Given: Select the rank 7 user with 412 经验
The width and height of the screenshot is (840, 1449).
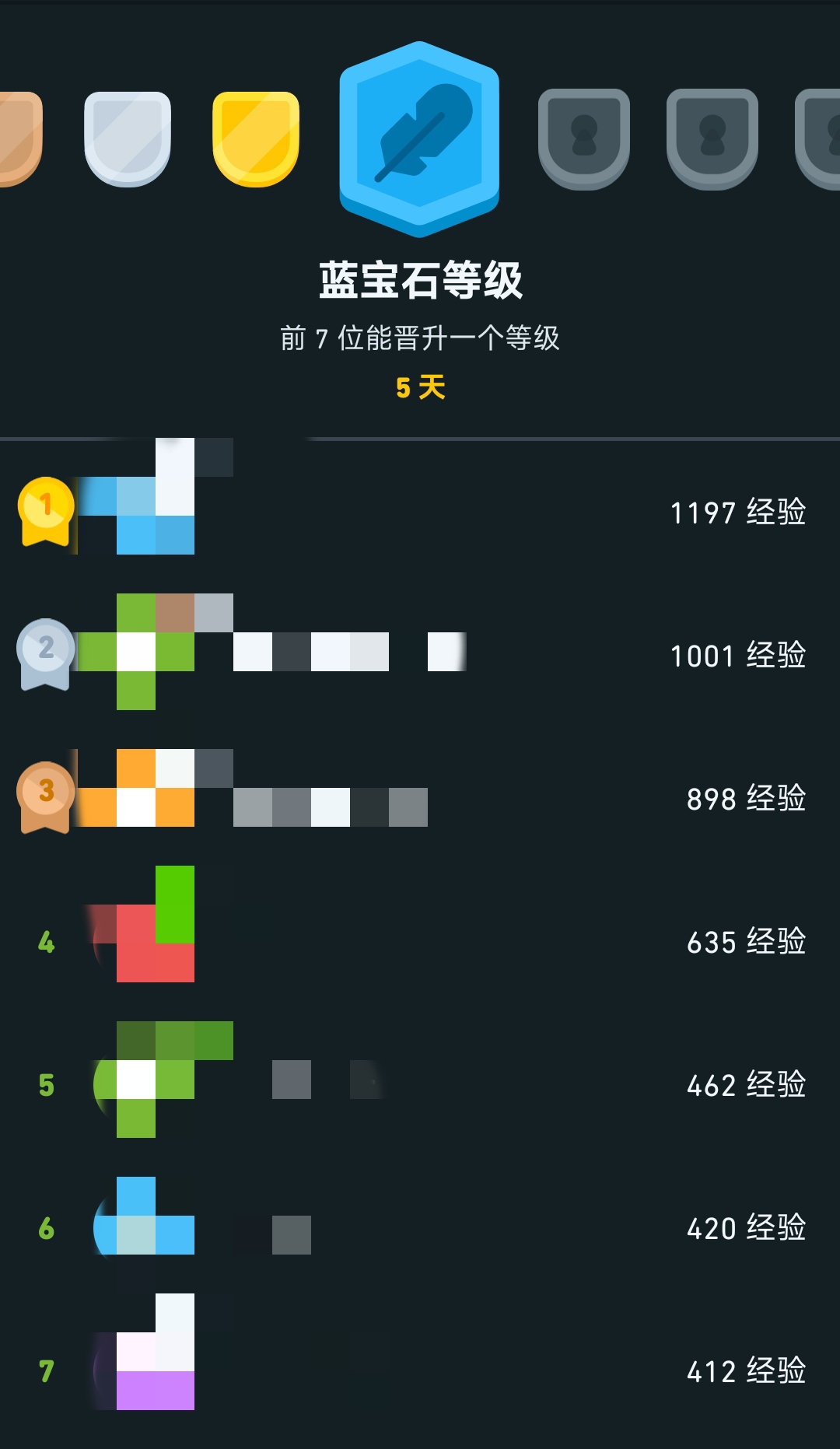Looking at the screenshot, I should click(x=420, y=1370).
